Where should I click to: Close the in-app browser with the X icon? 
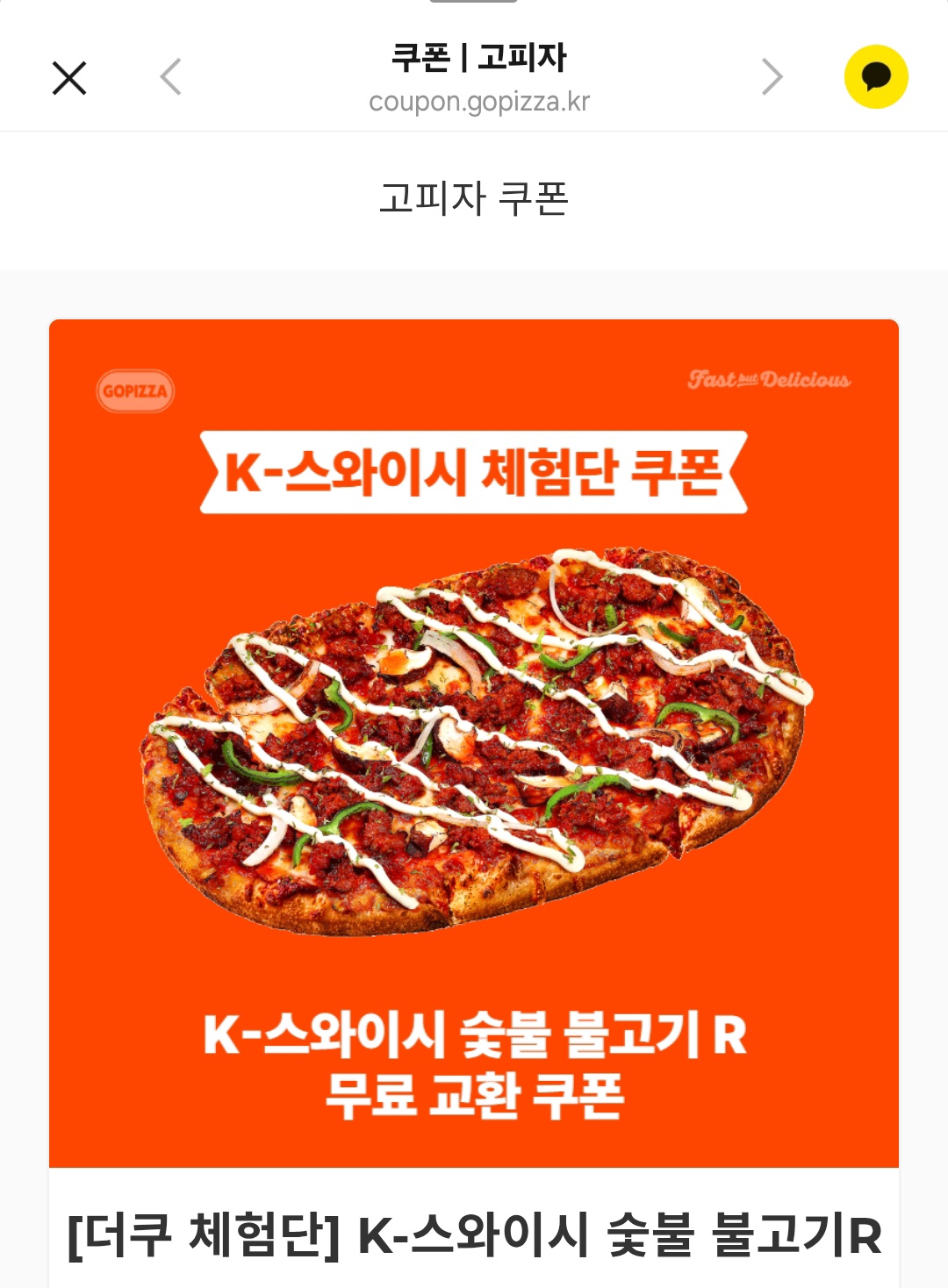70,77
